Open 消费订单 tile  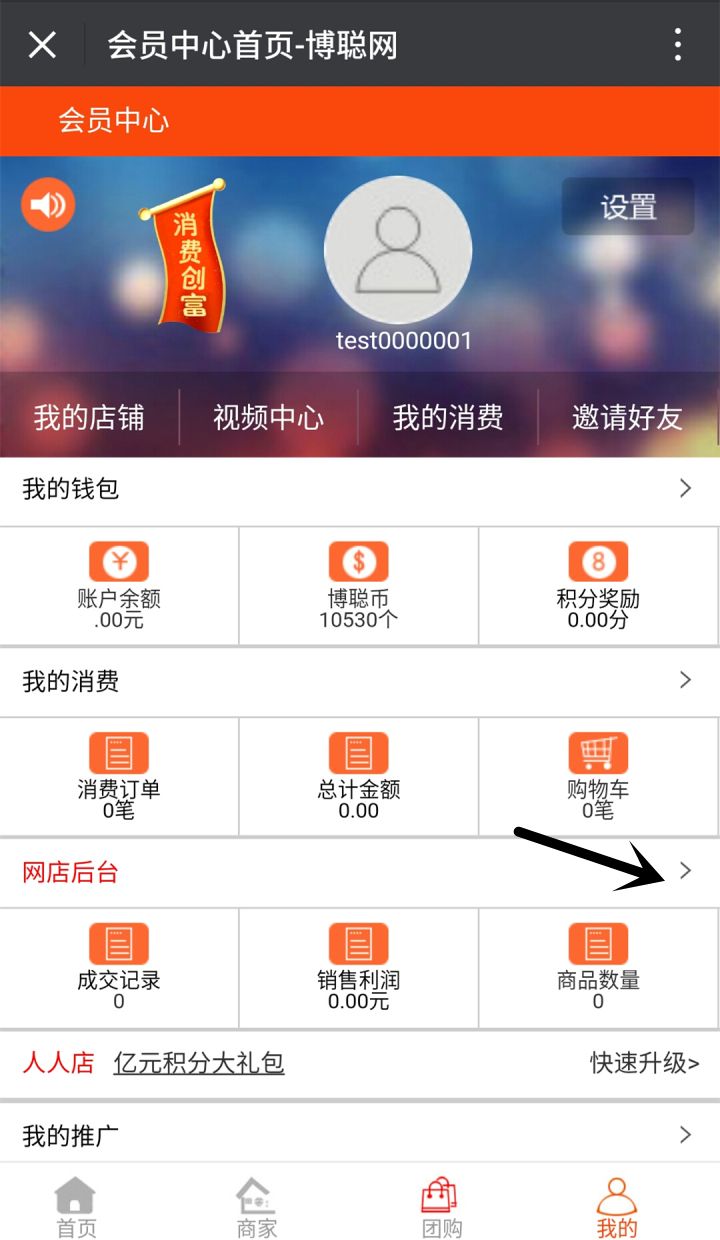pos(119,777)
